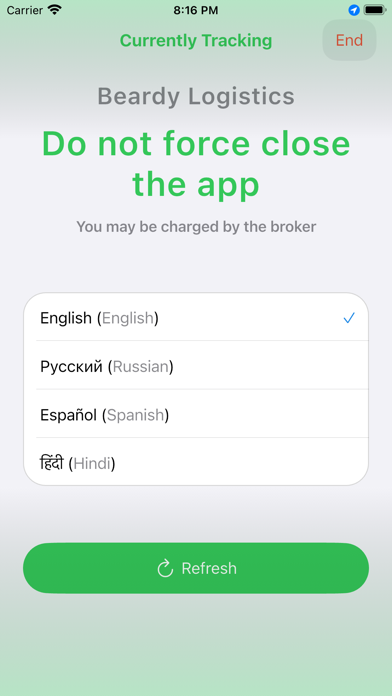Screen dimensions: 392x696
Task: Switch language to Español
Action: (x=196, y=414)
